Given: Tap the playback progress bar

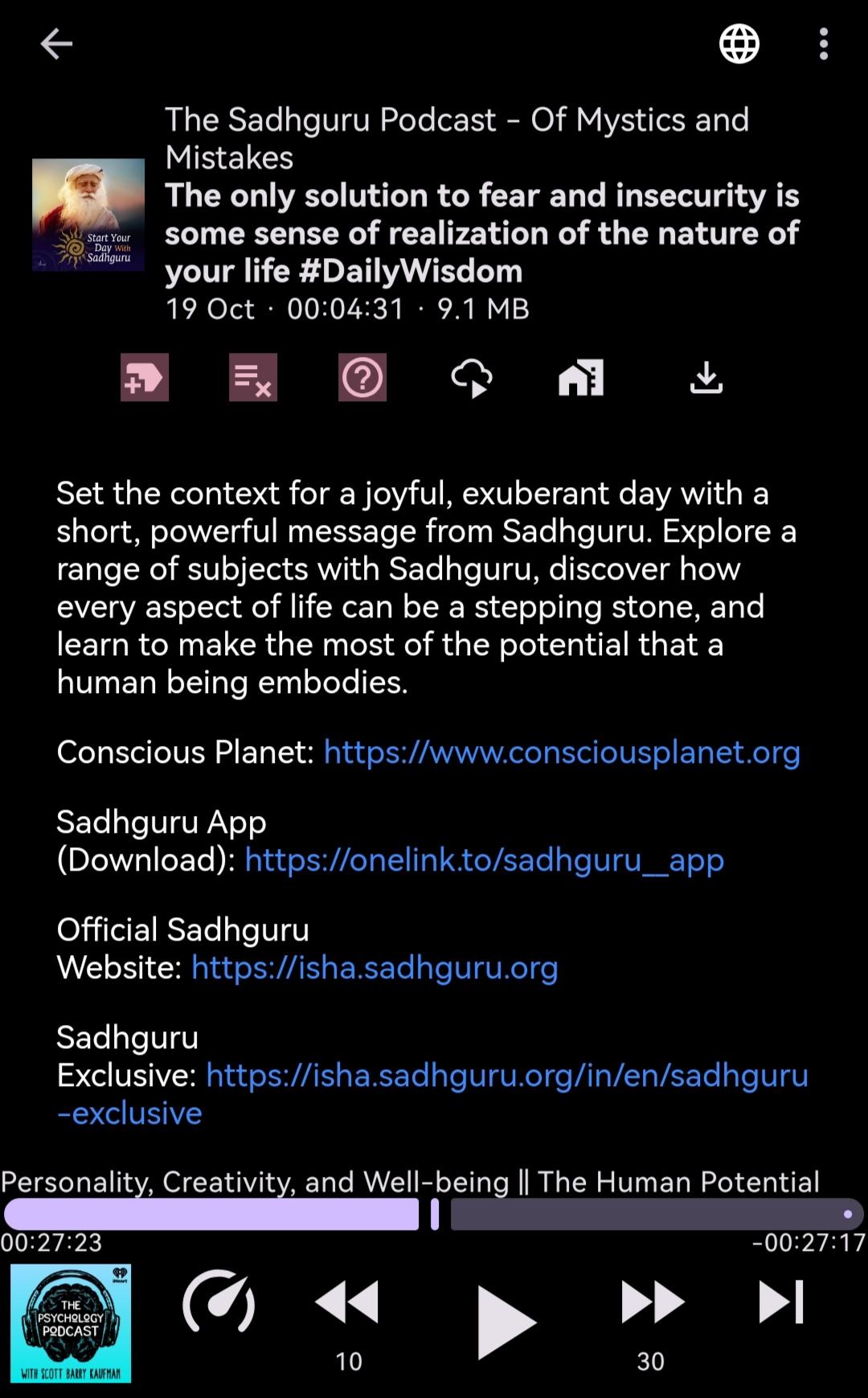Looking at the screenshot, I should pyautogui.click(x=434, y=1214).
